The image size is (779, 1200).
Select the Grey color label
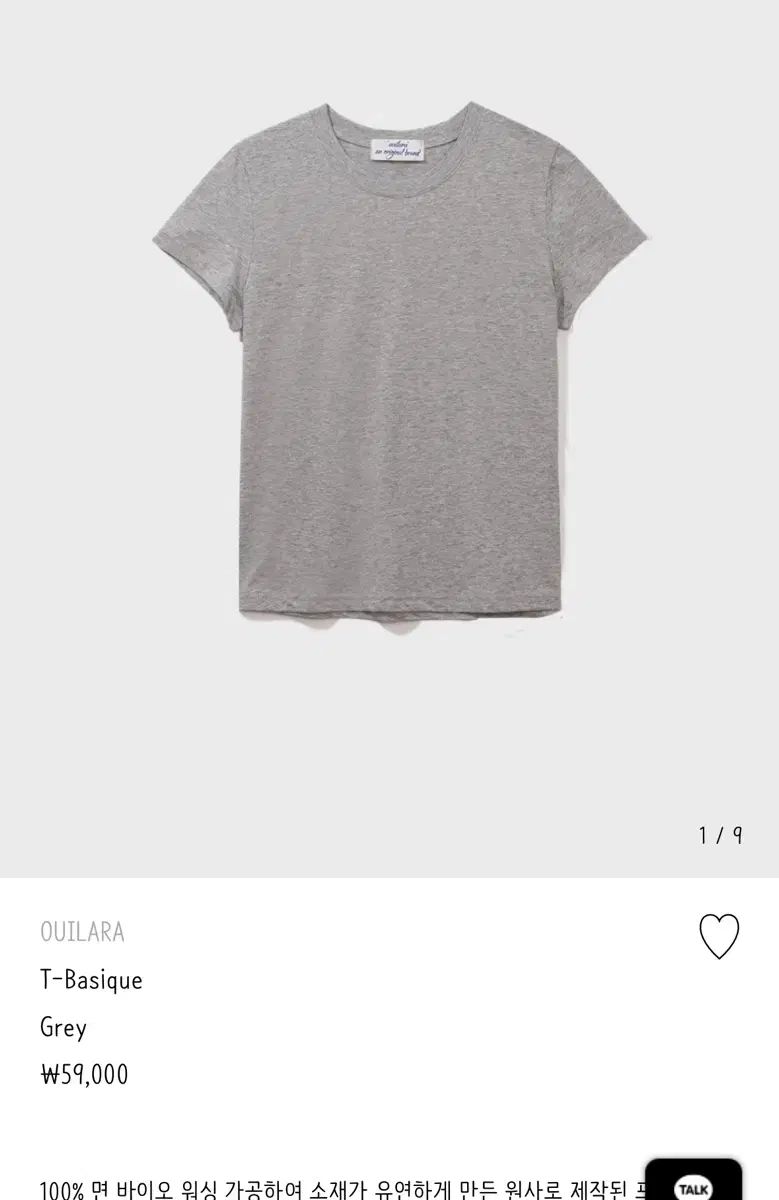coord(62,1027)
